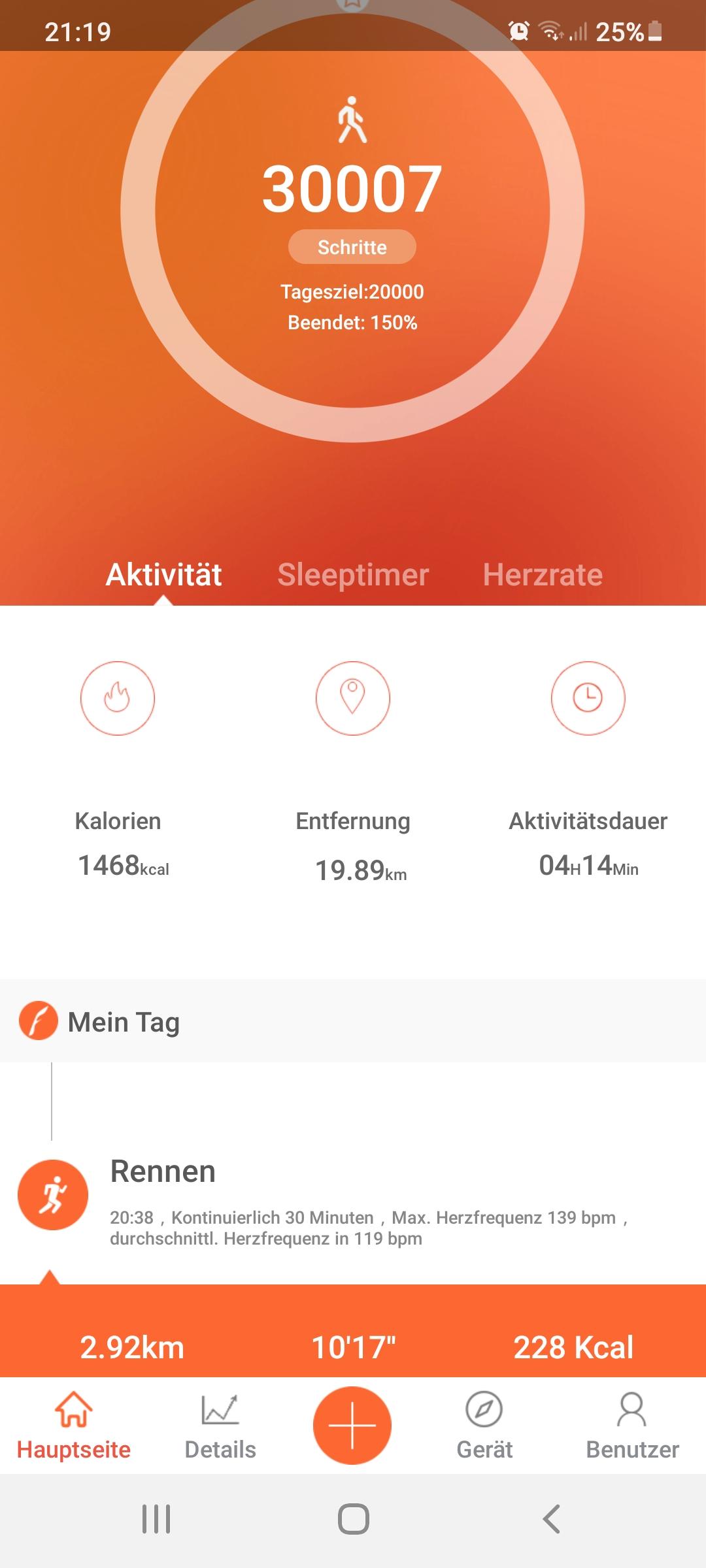The image size is (706, 1568).
Task: Go back with the system back button
Action: point(552,1519)
